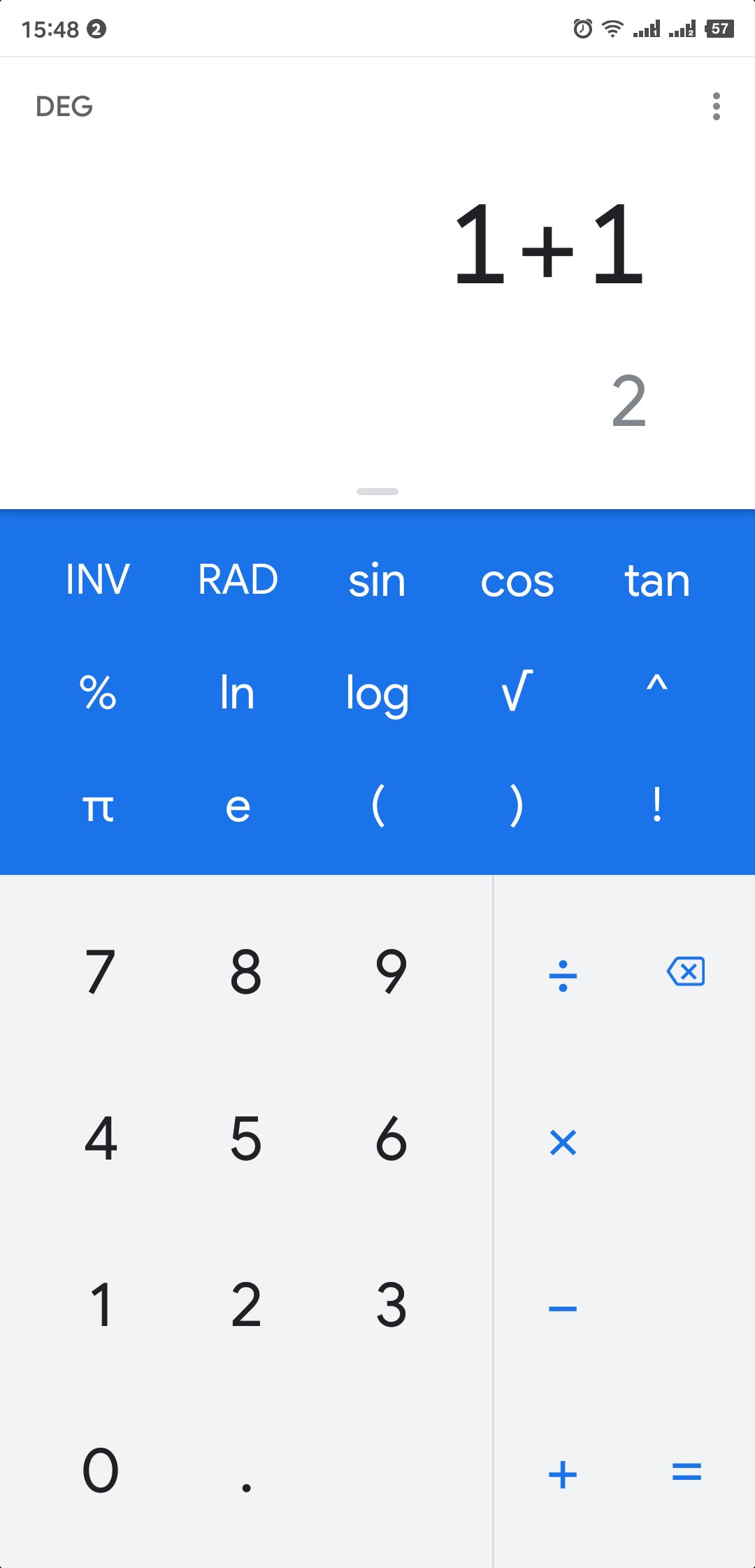Insert the sin function
This screenshot has height=1568, width=755.
377,580
